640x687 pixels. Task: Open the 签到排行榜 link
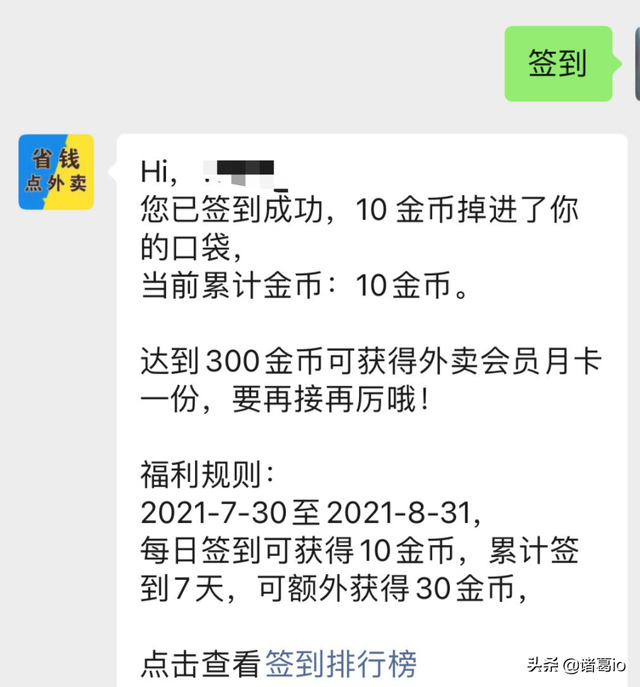(340, 662)
